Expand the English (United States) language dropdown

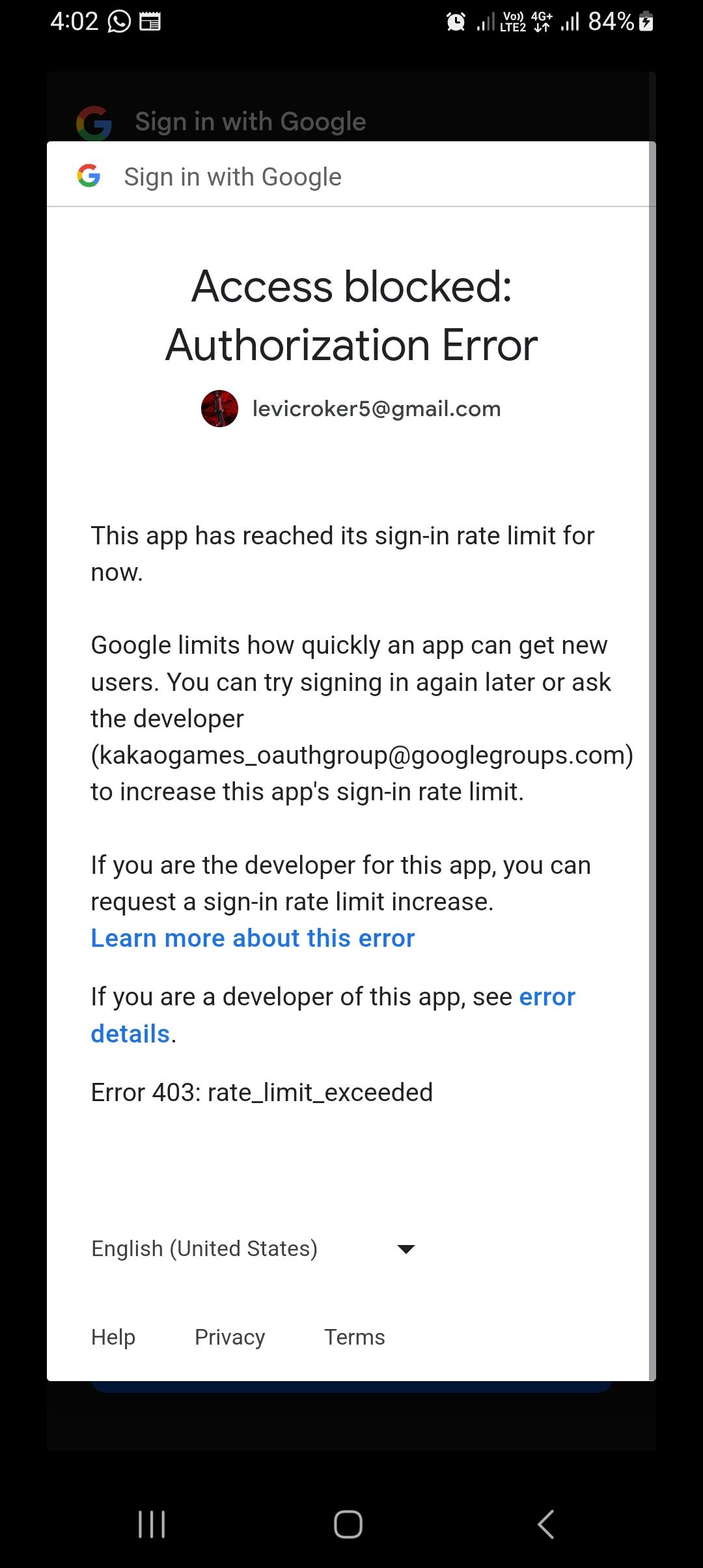coord(253,1249)
